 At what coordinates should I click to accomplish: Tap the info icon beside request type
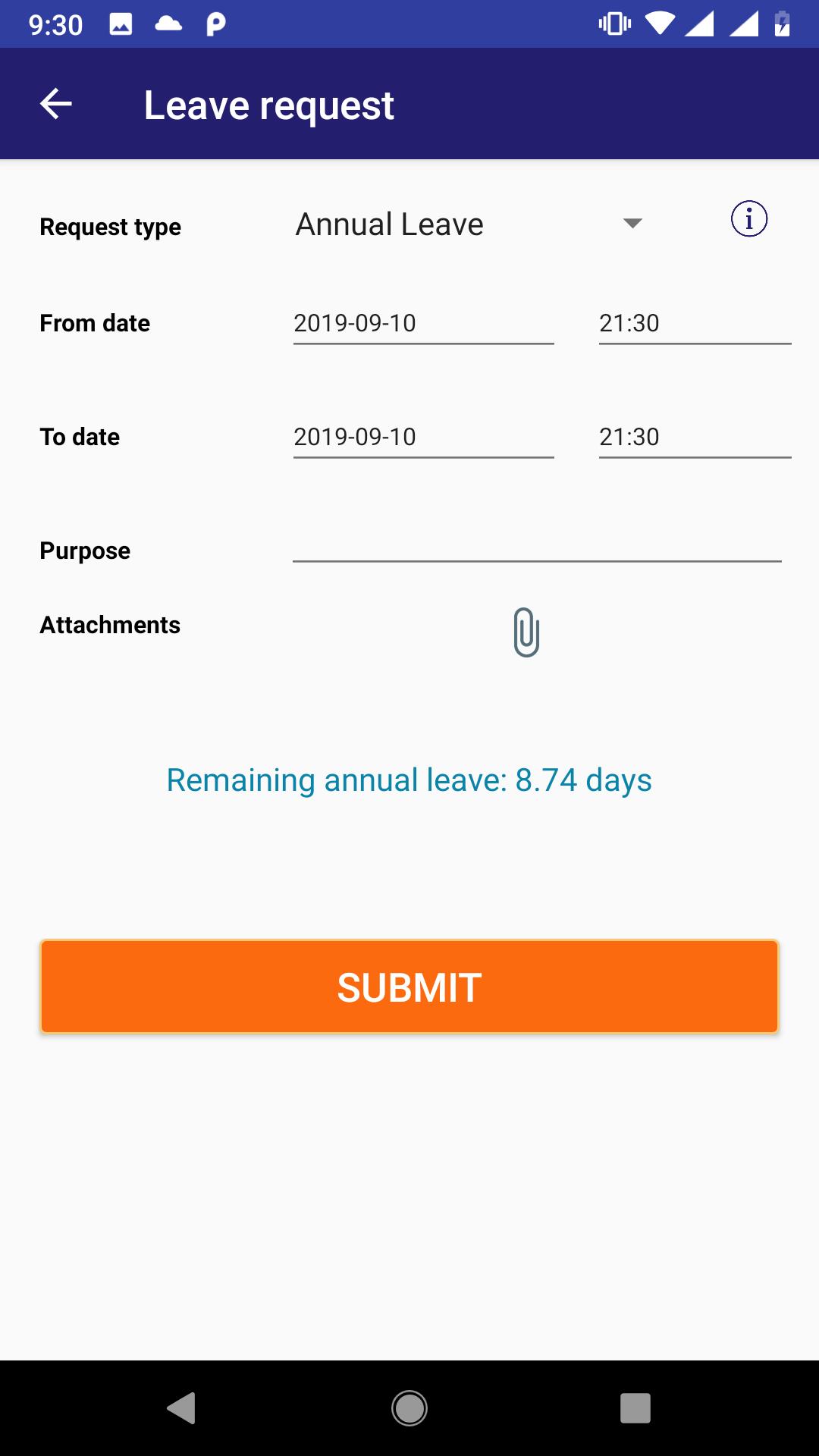click(749, 219)
